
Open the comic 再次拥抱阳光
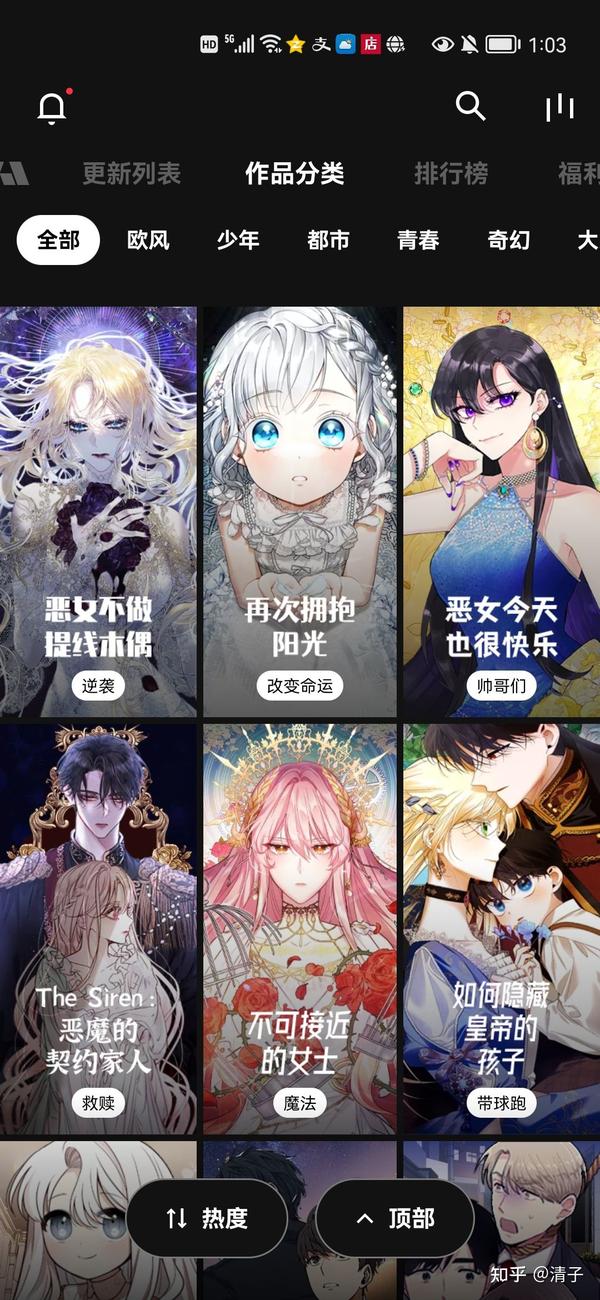pyautogui.click(x=300, y=511)
